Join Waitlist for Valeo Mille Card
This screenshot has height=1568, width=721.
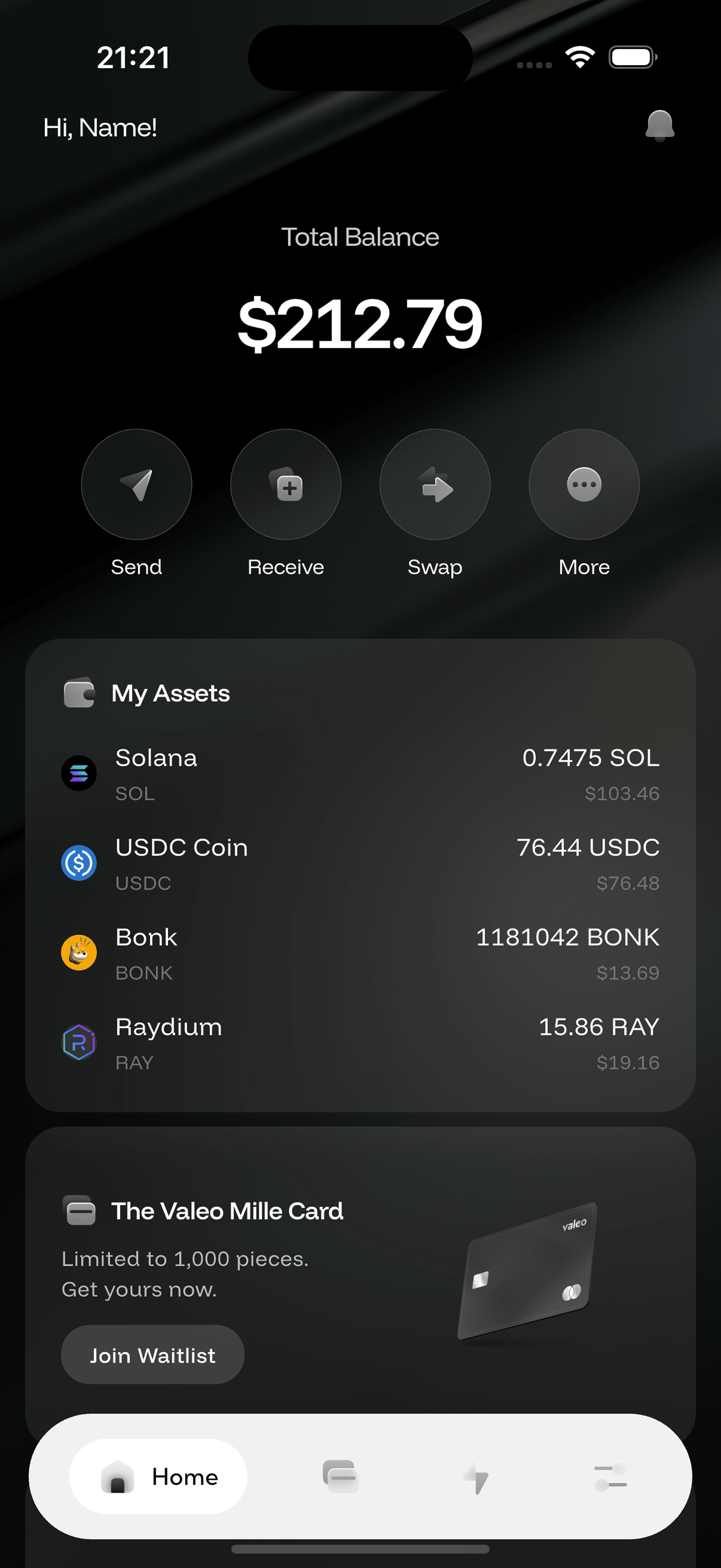pos(153,1355)
